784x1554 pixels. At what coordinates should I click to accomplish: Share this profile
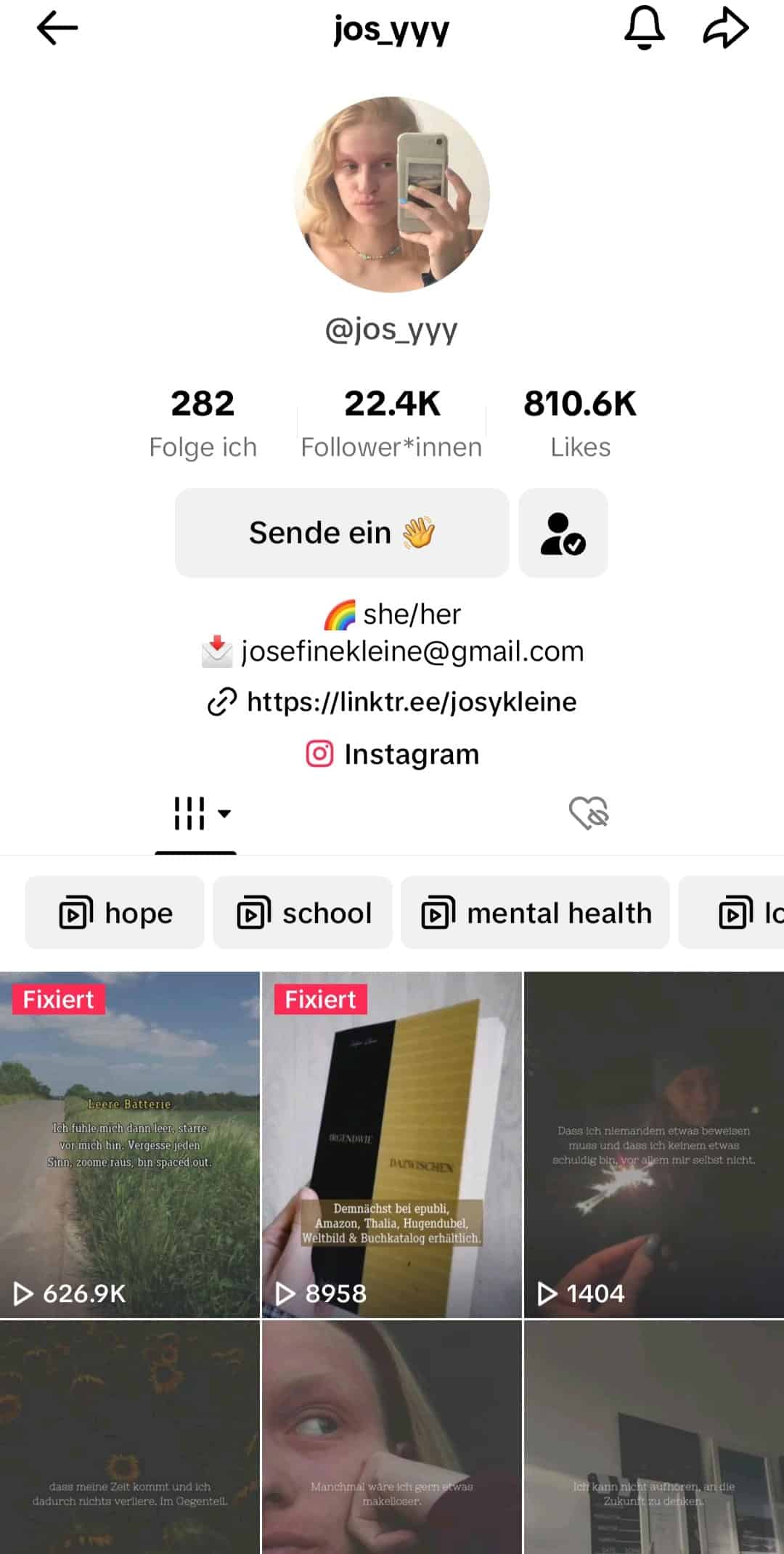[x=725, y=29]
